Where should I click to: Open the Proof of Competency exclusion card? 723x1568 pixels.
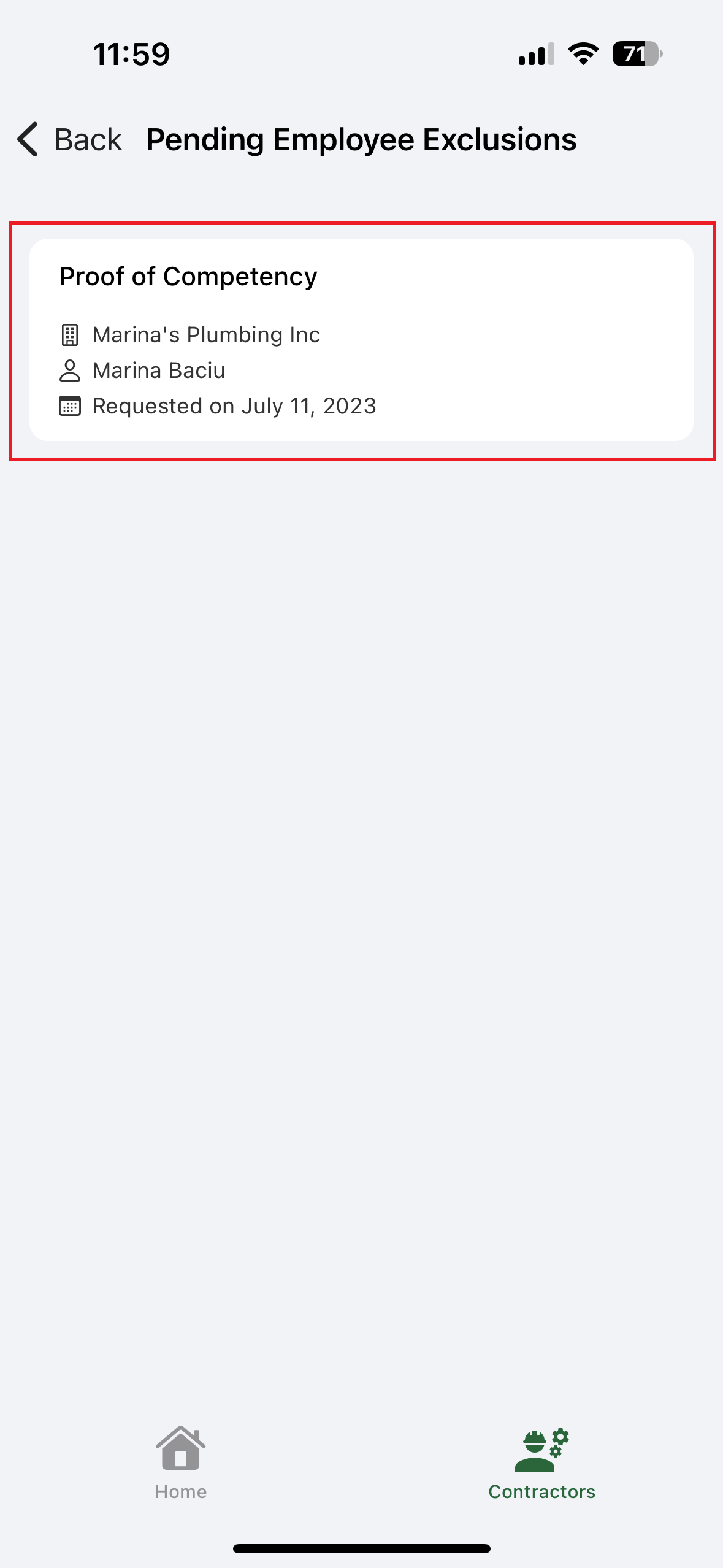point(361,340)
